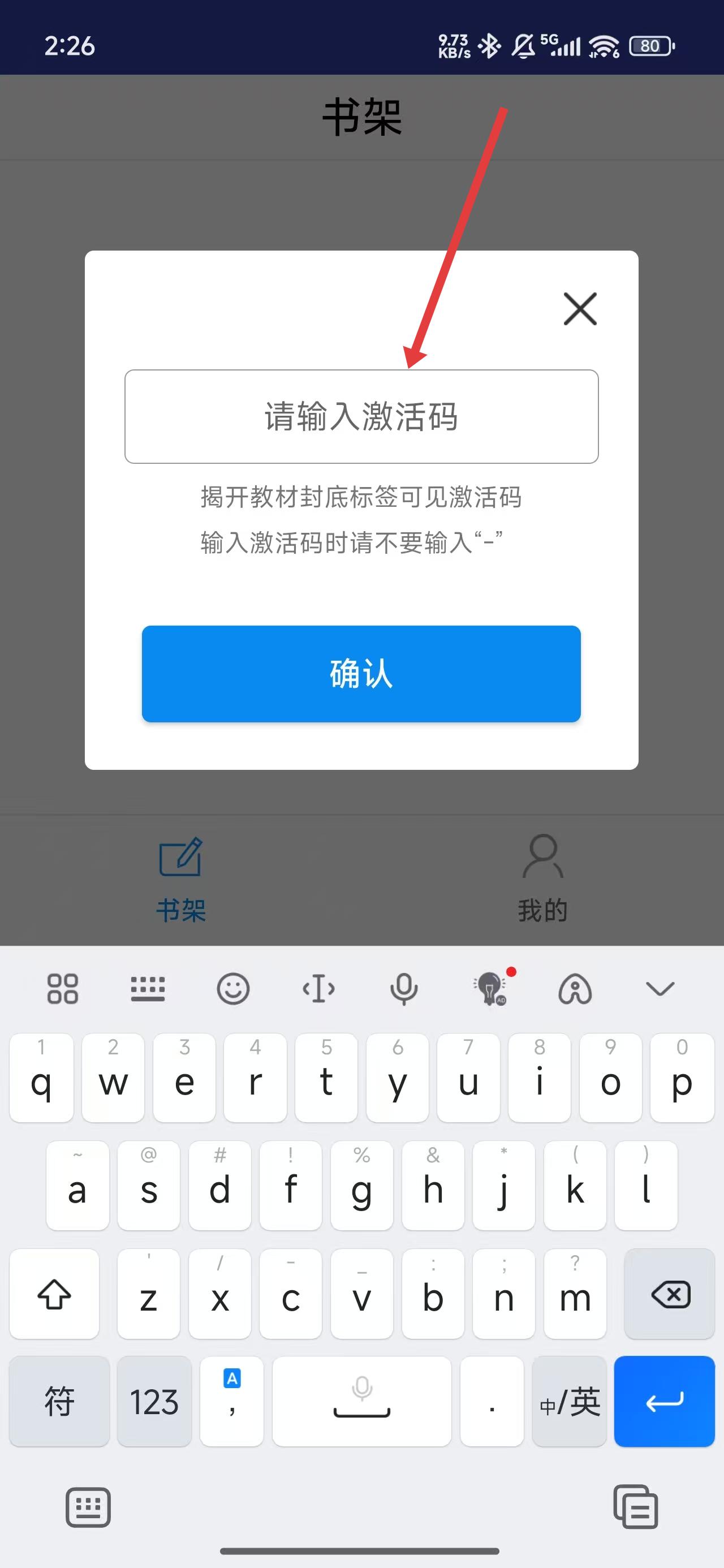Tap the 请输入激活码 input field
Viewport: 724px width, 1568px height.
(x=361, y=416)
